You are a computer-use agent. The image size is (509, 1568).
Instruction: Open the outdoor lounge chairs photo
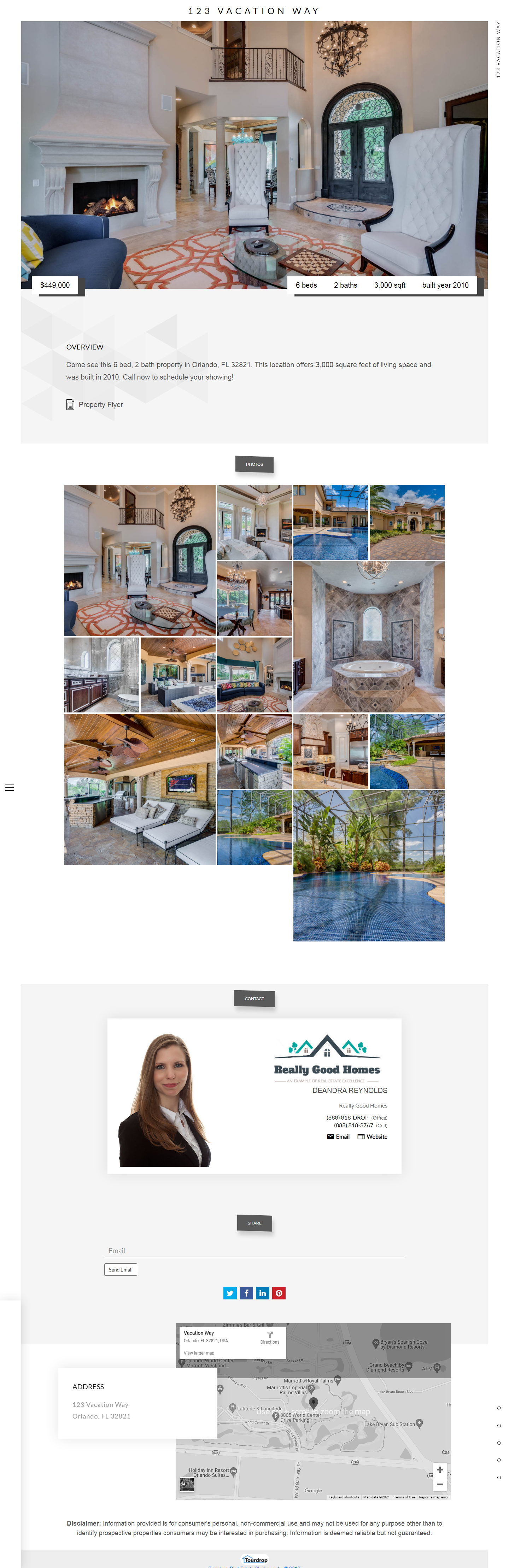[139, 789]
